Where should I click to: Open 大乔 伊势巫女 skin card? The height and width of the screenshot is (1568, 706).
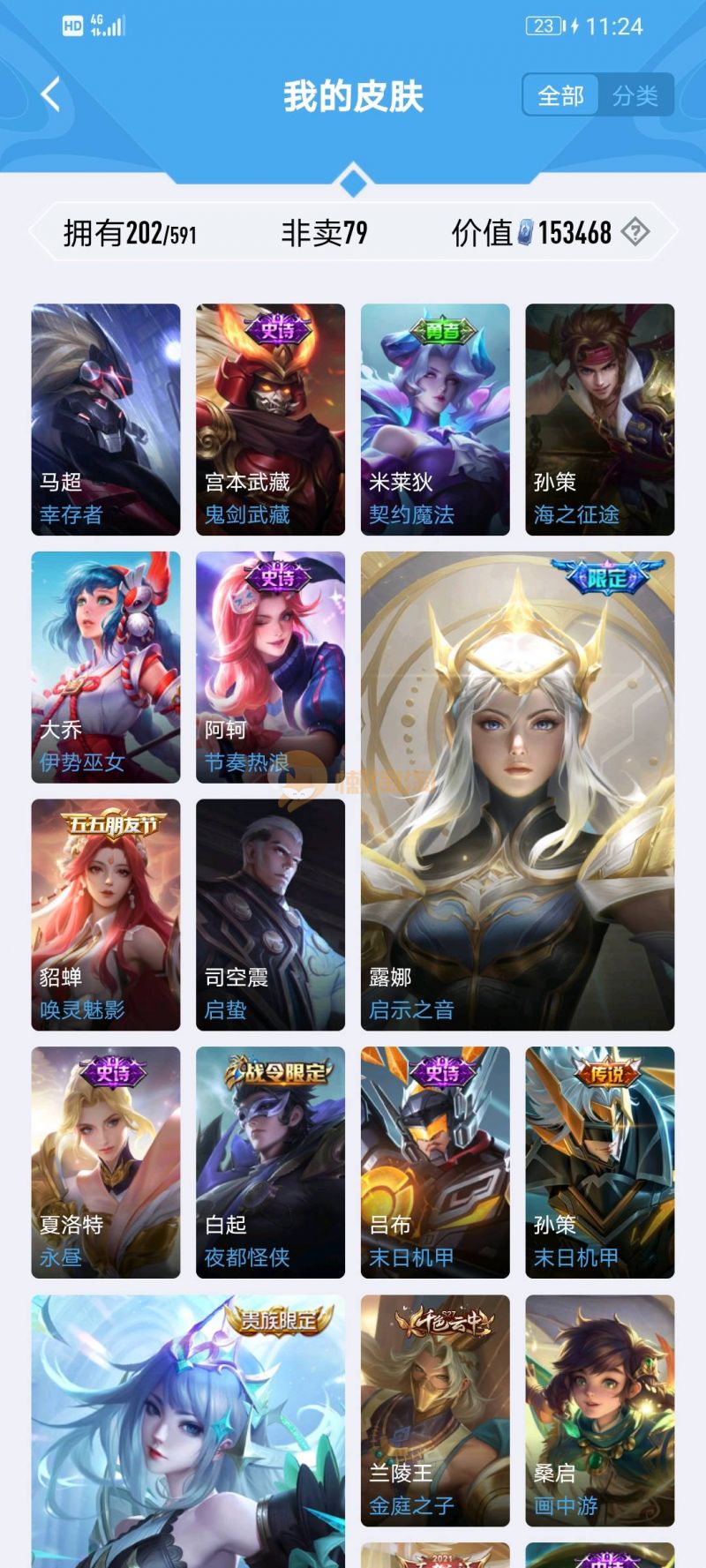pos(106,667)
